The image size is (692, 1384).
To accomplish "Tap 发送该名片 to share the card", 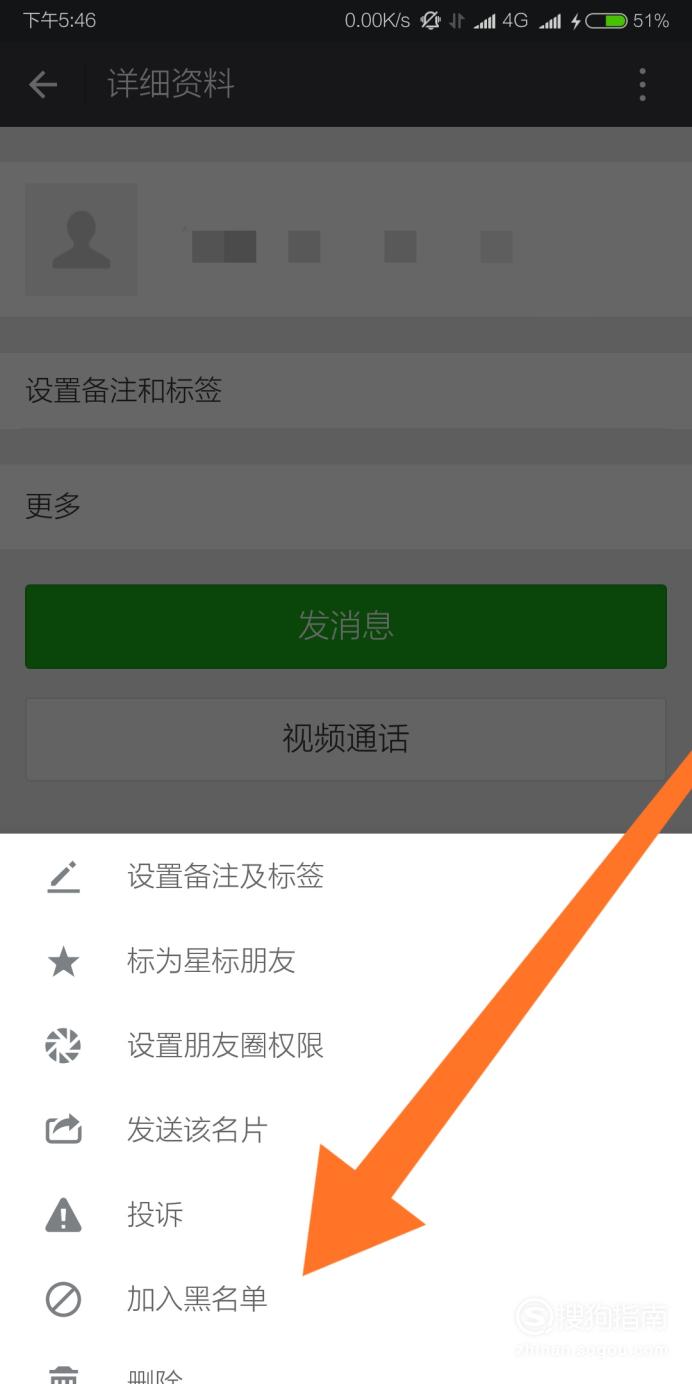I will coord(197,1131).
